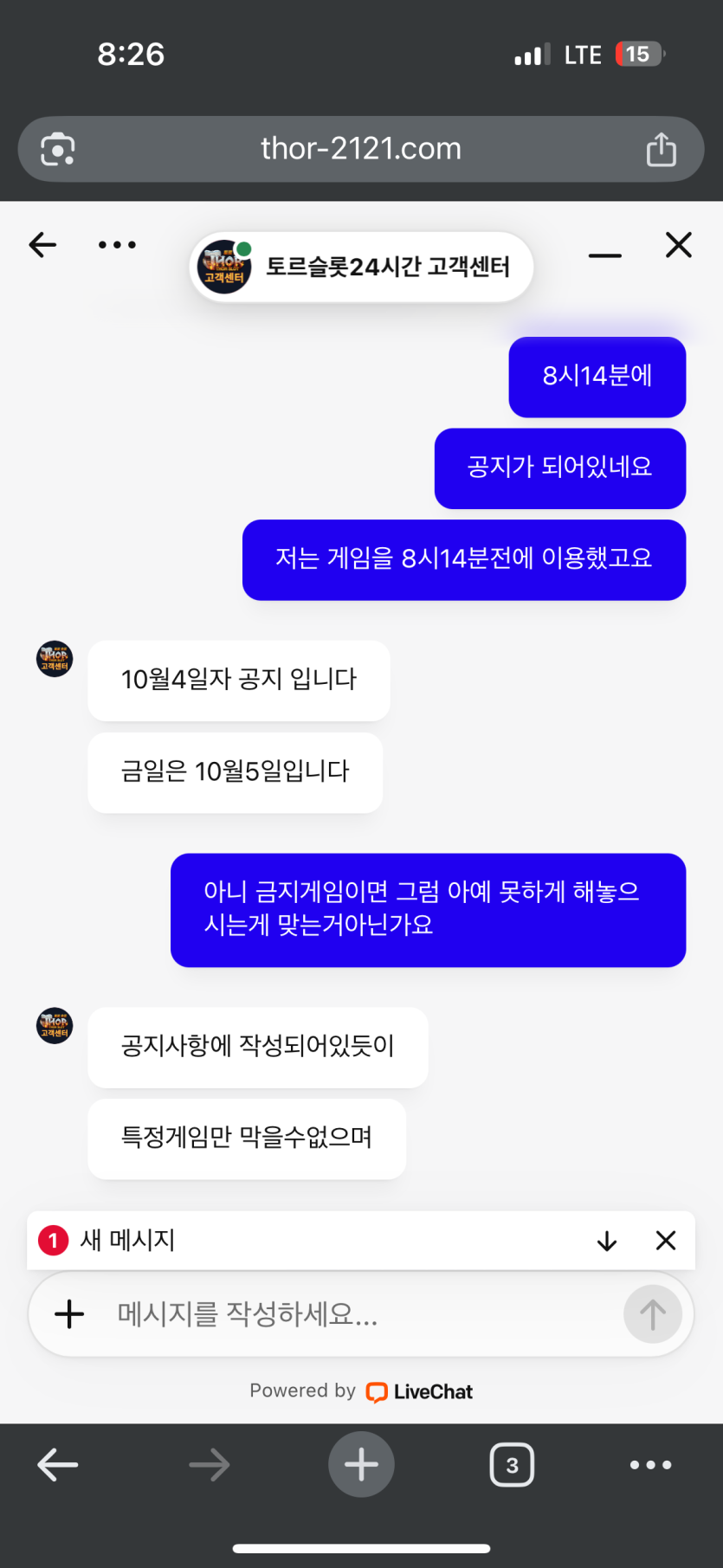
Task: Jump down to the new message
Action: point(607,1241)
